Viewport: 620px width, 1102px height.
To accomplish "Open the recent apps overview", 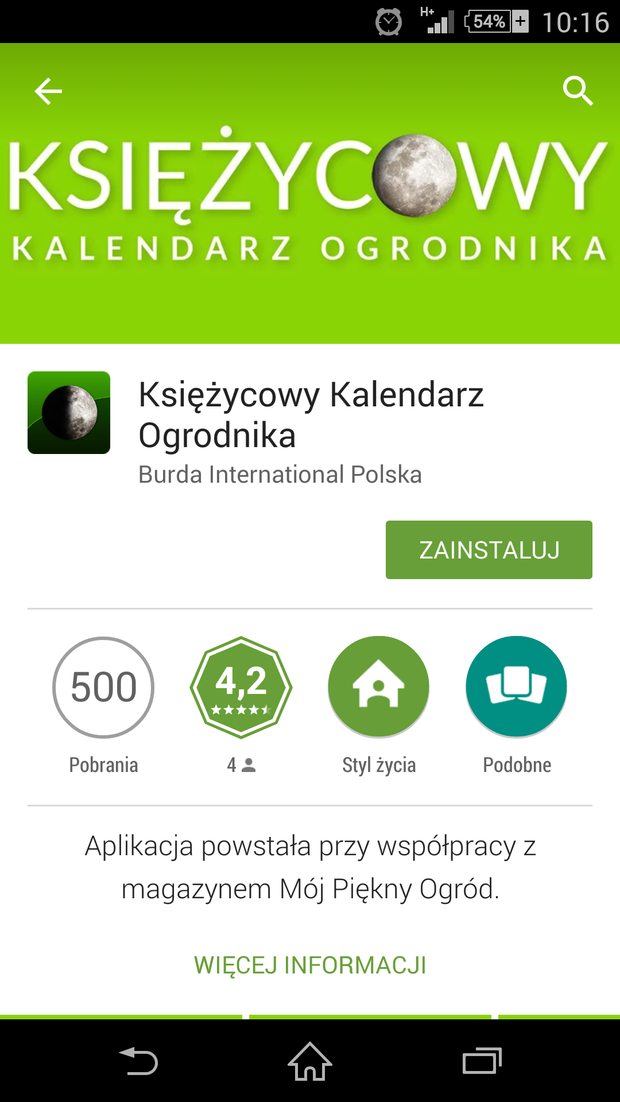I will [482, 1062].
